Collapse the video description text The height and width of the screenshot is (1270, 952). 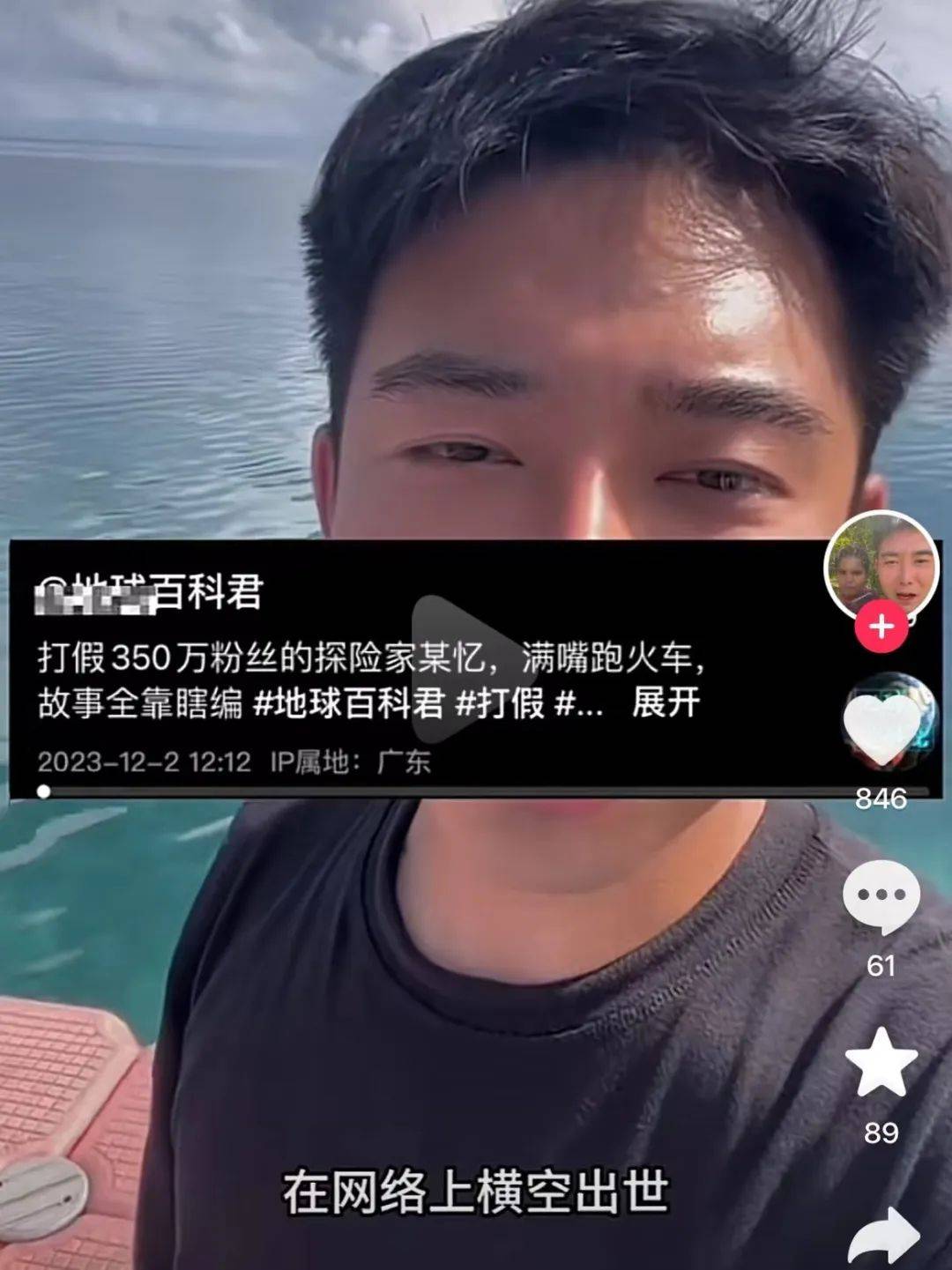pyautogui.click(x=667, y=706)
